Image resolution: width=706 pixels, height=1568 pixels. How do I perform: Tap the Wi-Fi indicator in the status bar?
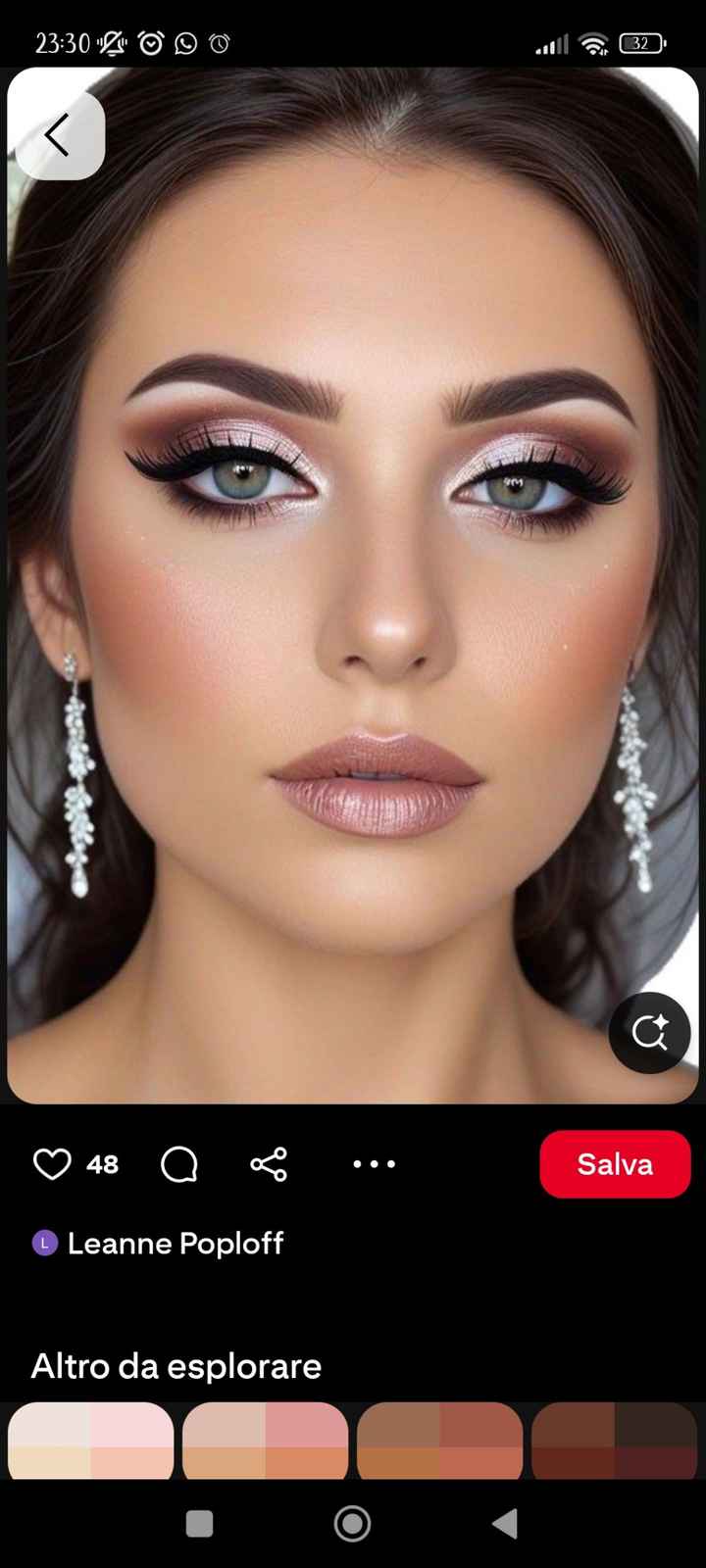[x=592, y=43]
